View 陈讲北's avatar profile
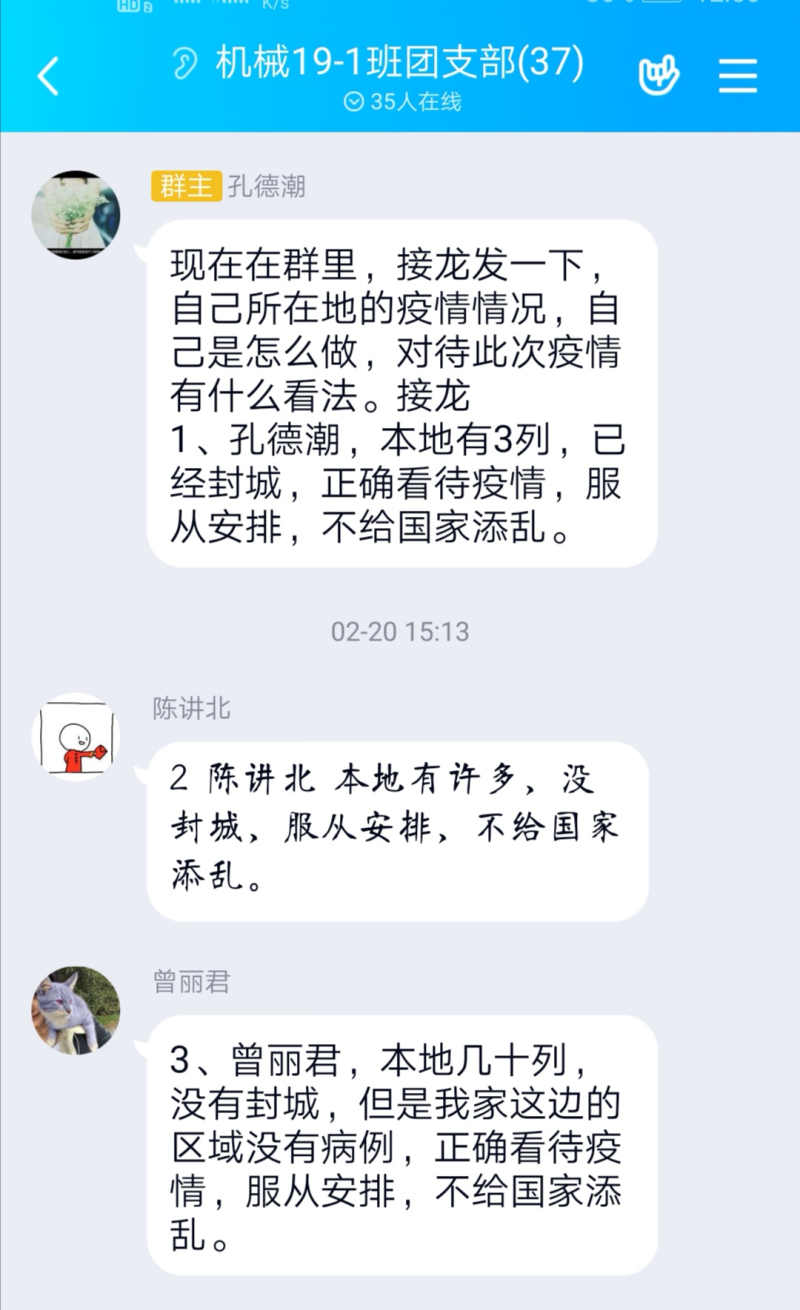Image resolution: width=800 pixels, height=1310 pixels. pos(76,738)
